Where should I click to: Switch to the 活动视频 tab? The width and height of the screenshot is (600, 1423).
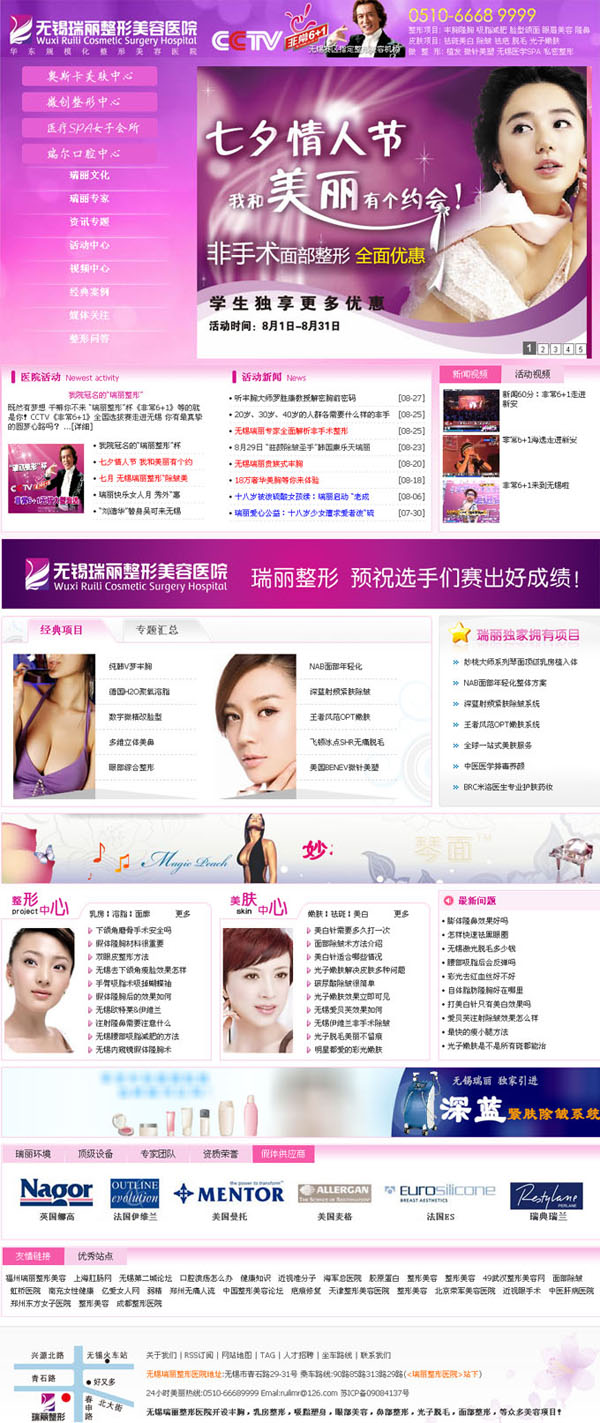coord(532,374)
